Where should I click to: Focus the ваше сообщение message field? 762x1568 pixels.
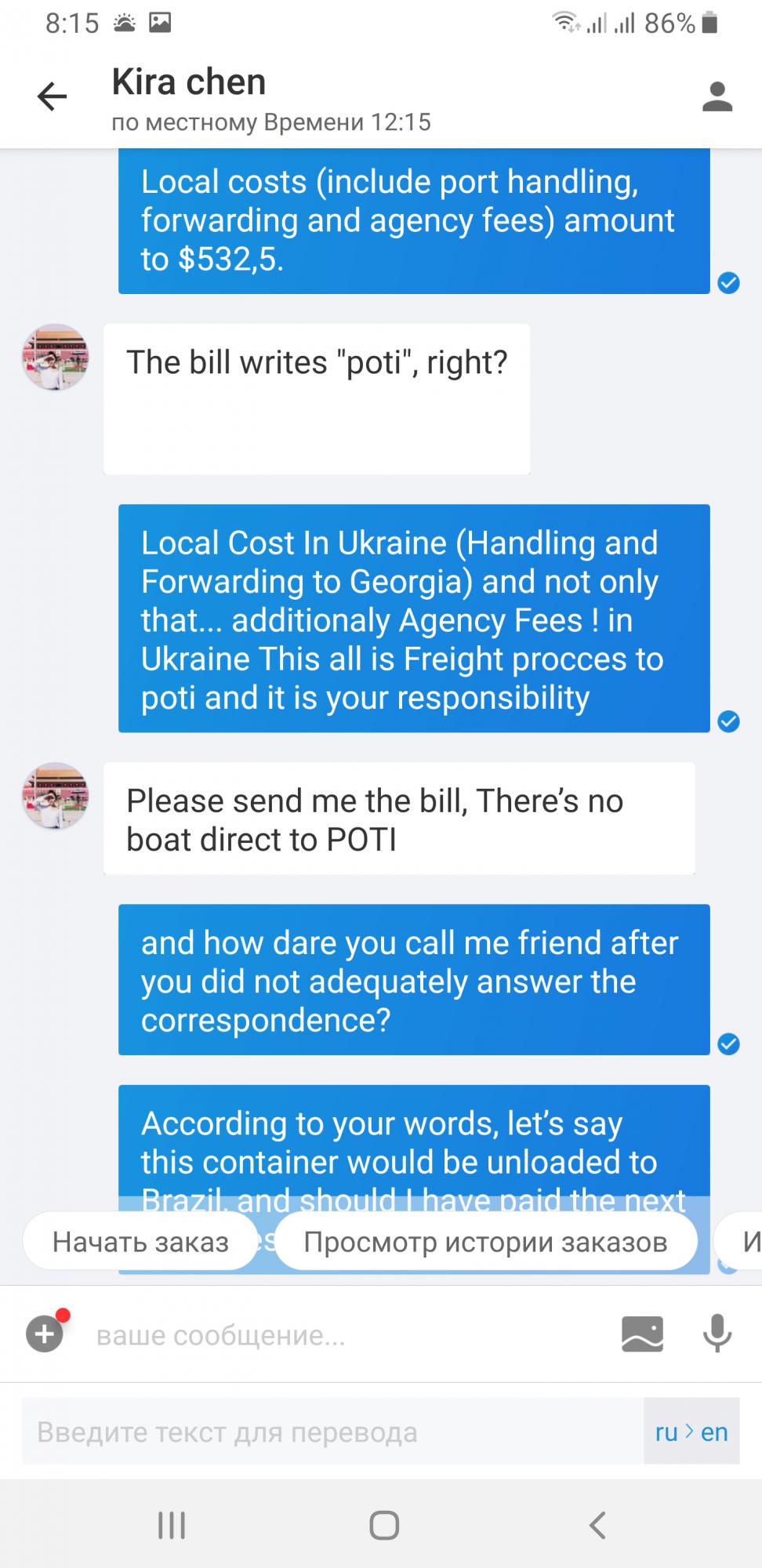pyautogui.click(x=345, y=1335)
